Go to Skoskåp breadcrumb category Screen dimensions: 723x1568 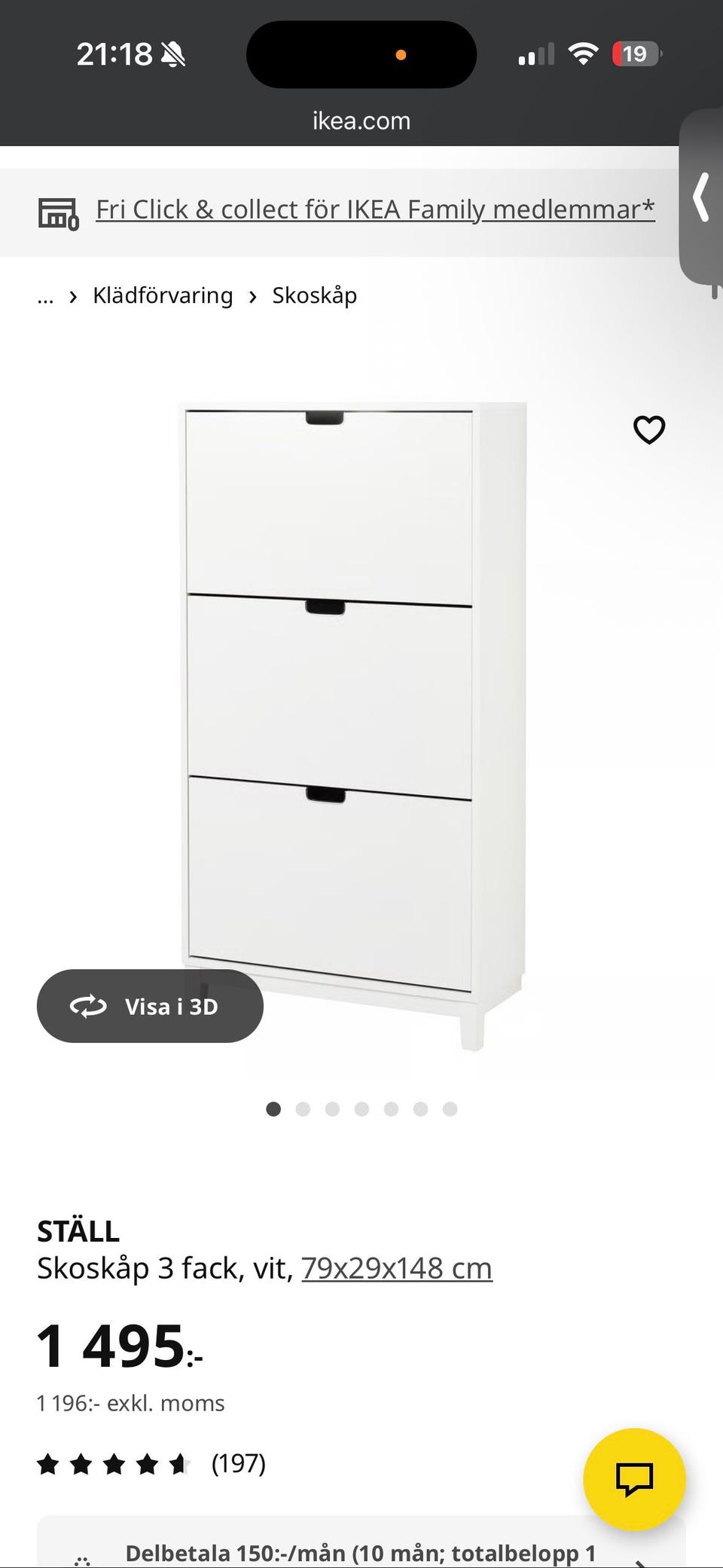point(314,295)
